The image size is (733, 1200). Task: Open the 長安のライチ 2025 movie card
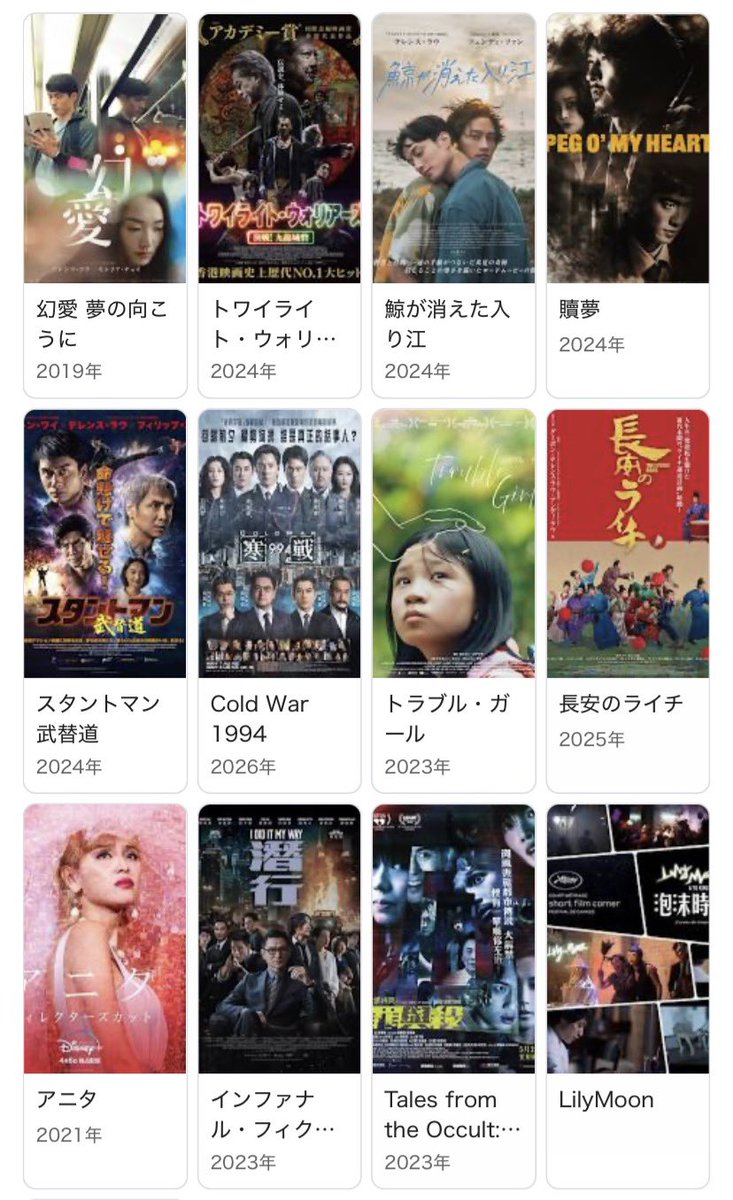628,600
